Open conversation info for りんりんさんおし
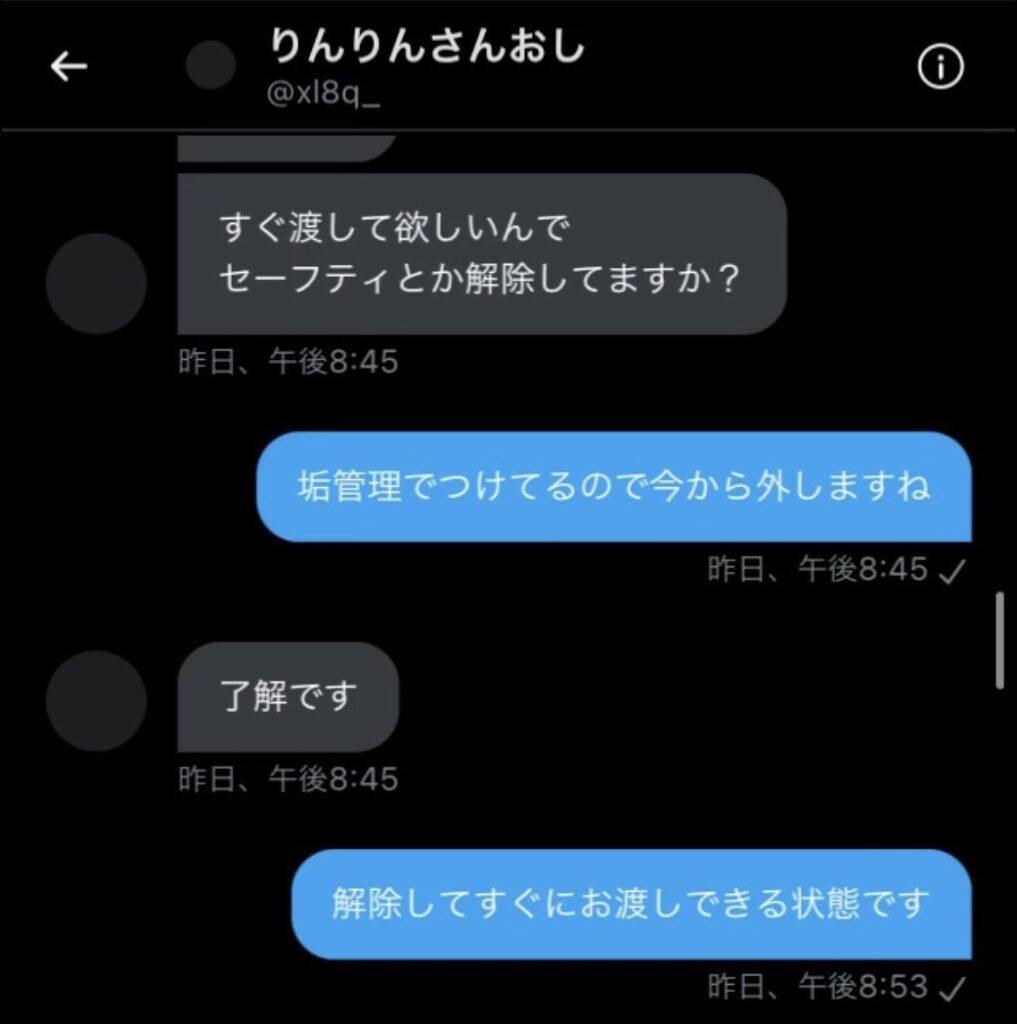 click(x=940, y=67)
